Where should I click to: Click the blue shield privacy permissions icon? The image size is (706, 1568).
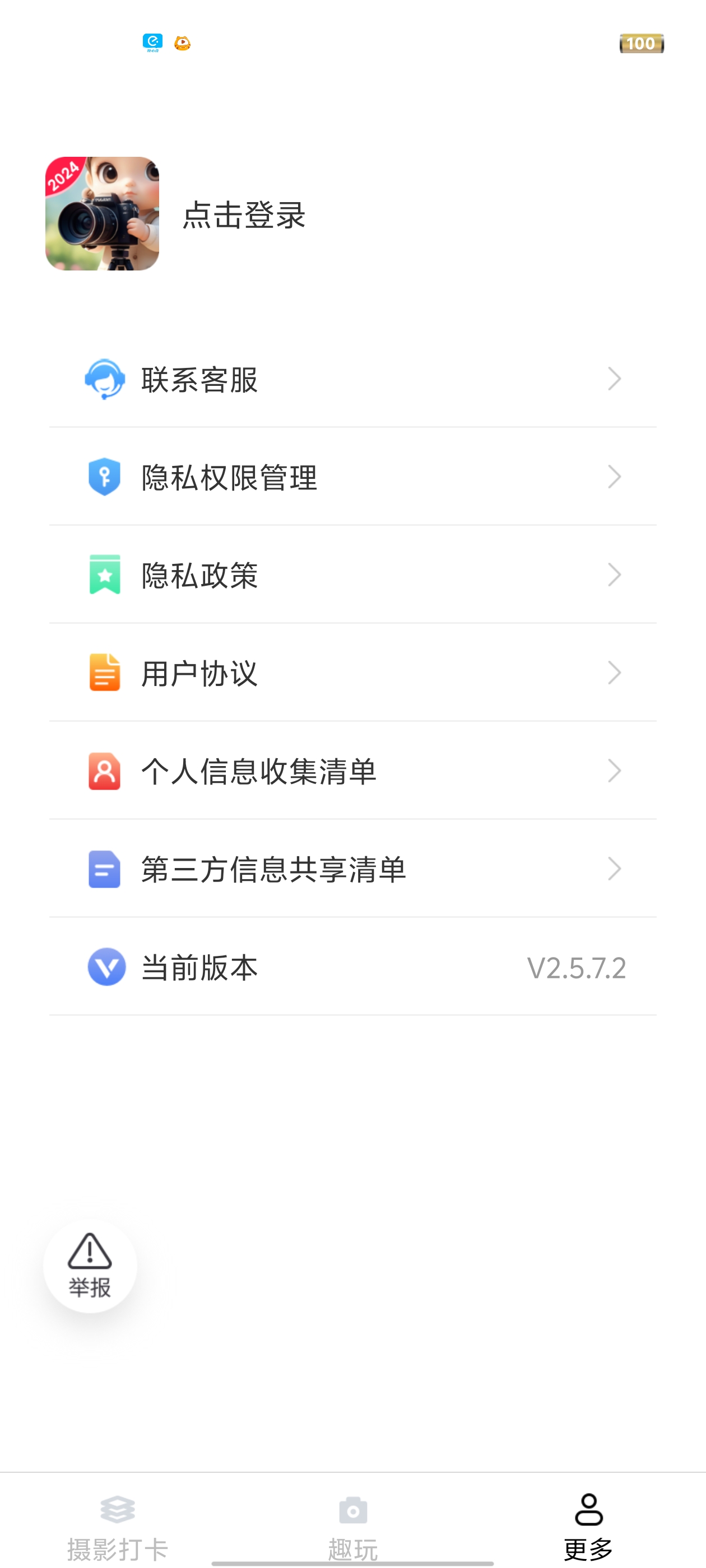point(106,478)
